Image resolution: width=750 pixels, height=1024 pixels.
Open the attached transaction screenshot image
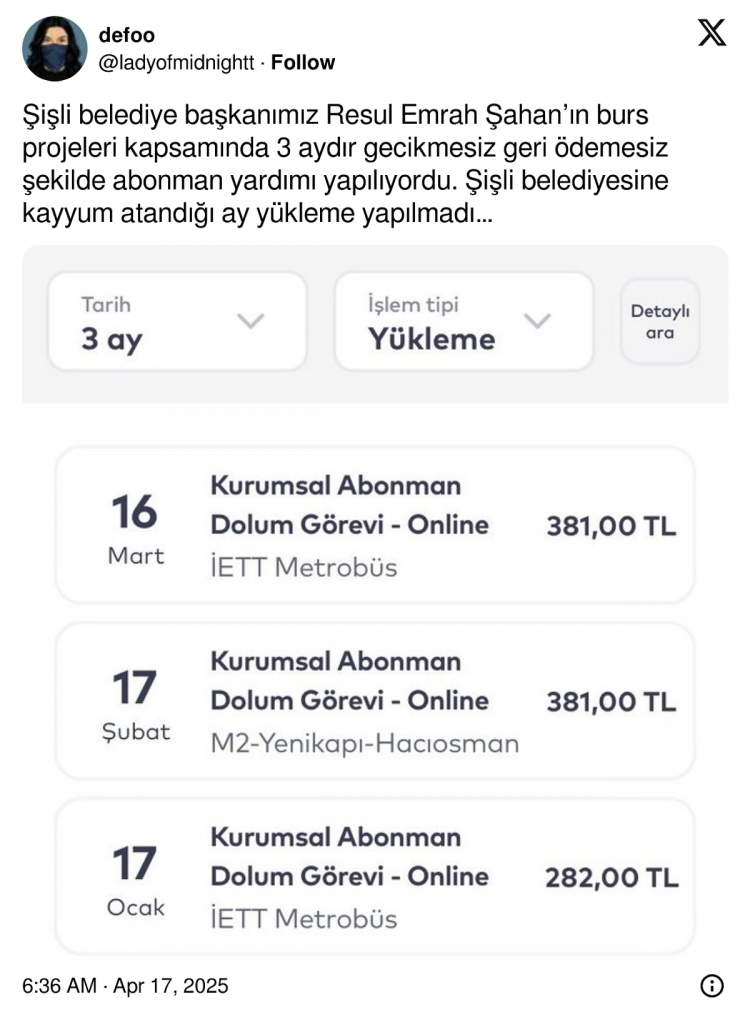click(375, 600)
